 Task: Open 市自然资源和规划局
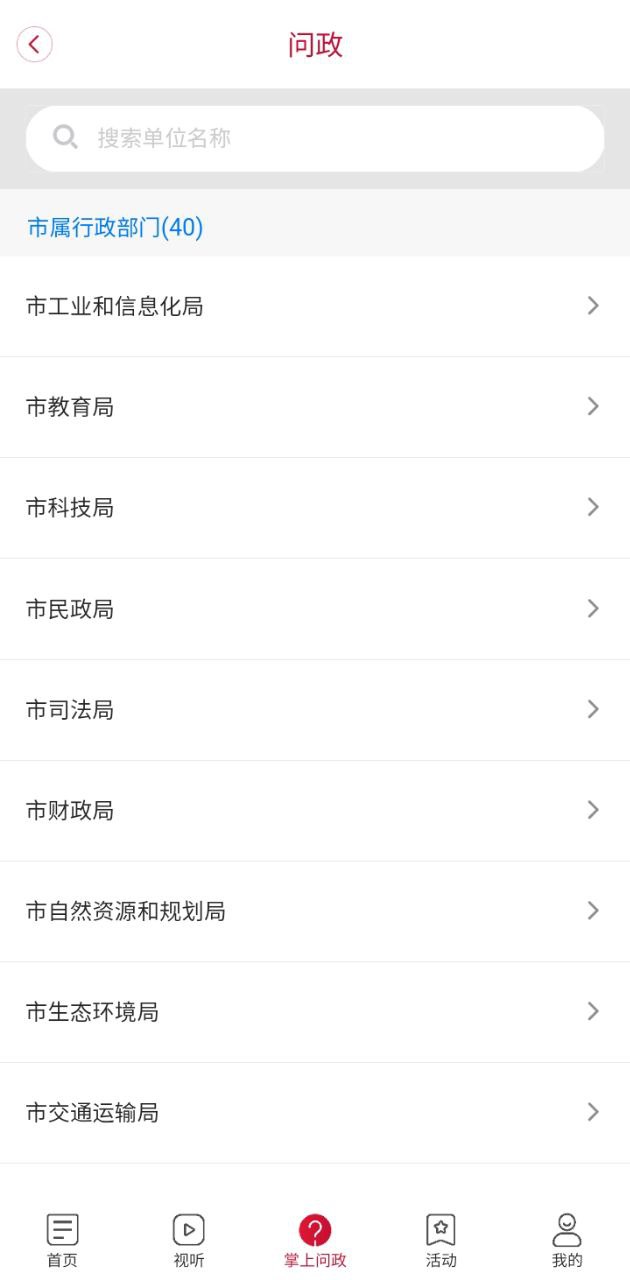click(x=315, y=912)
